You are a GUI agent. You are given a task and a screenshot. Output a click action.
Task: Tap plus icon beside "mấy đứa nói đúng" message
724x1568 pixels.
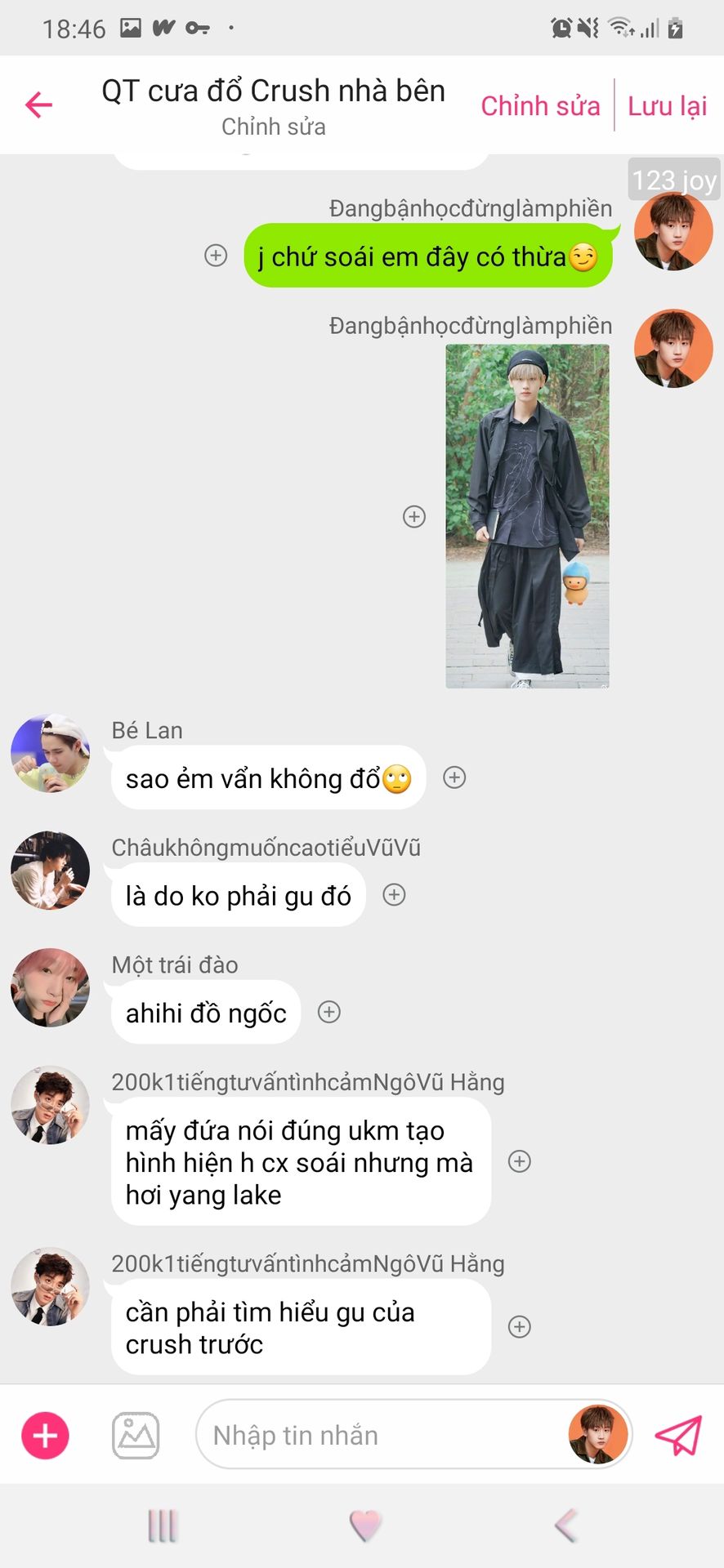(x=520, y=1161)
